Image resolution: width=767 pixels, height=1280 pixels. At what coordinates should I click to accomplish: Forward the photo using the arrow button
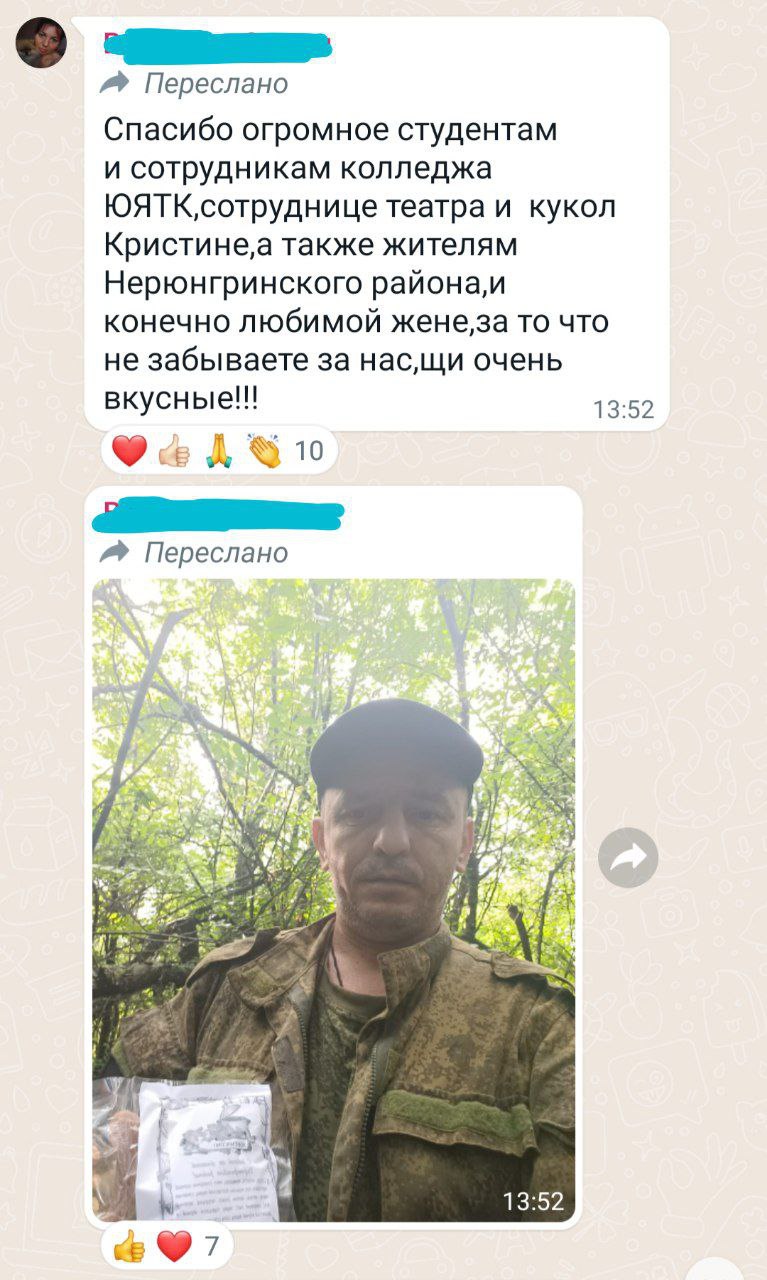(628, 858)
